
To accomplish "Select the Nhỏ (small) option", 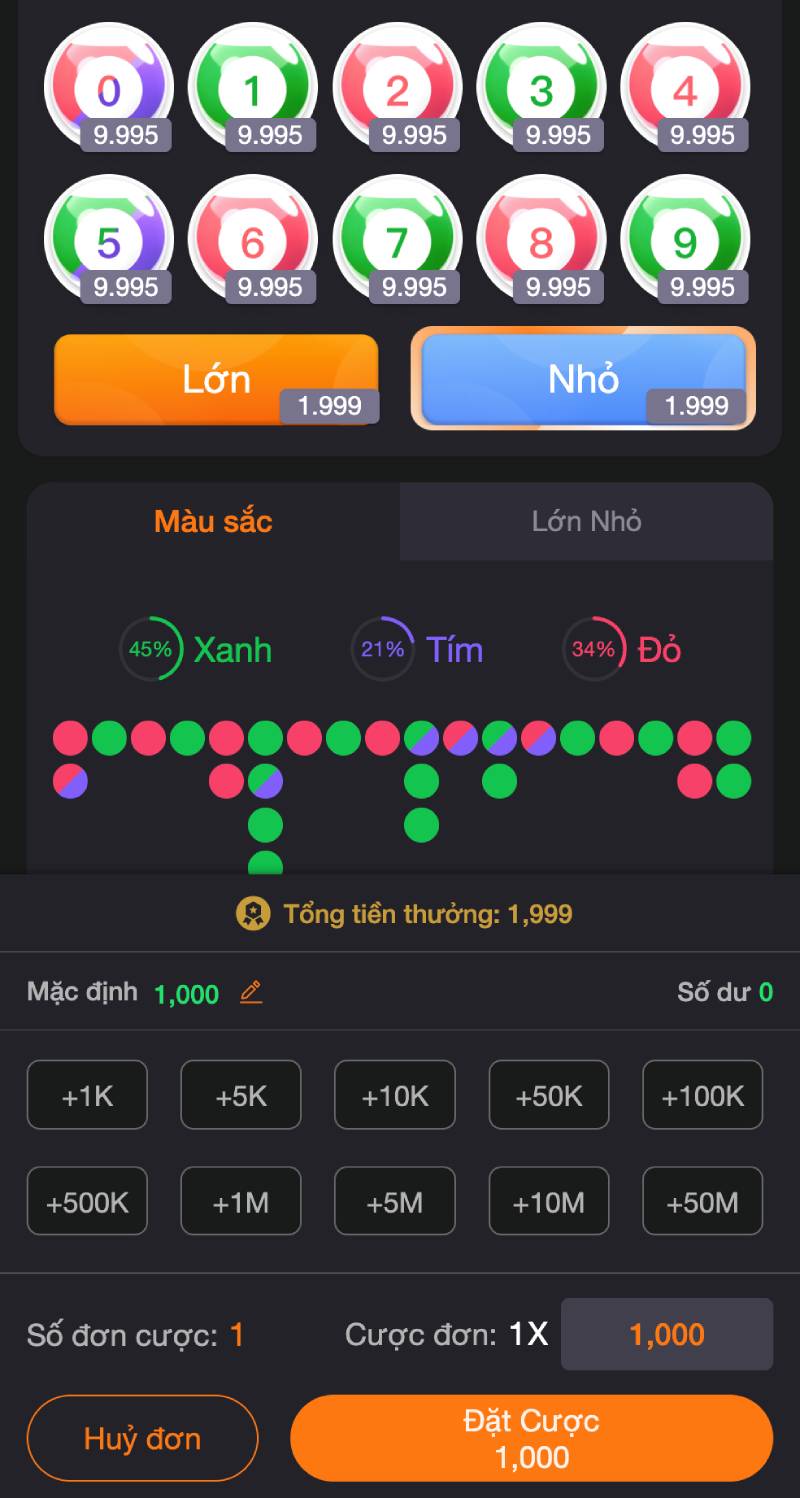I will (x=583, y=379).
